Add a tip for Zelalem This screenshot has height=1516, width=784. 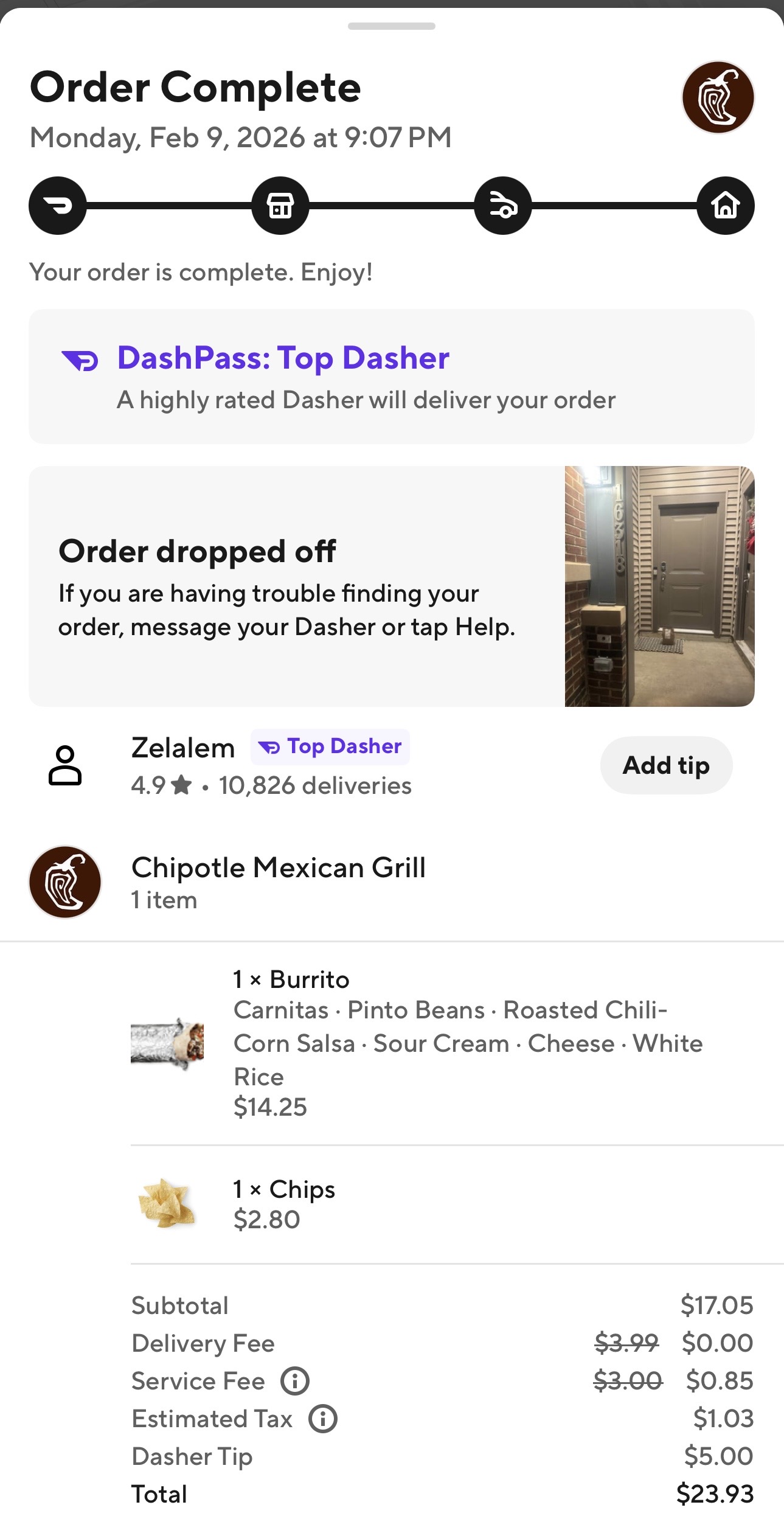(x=666, y=765)
